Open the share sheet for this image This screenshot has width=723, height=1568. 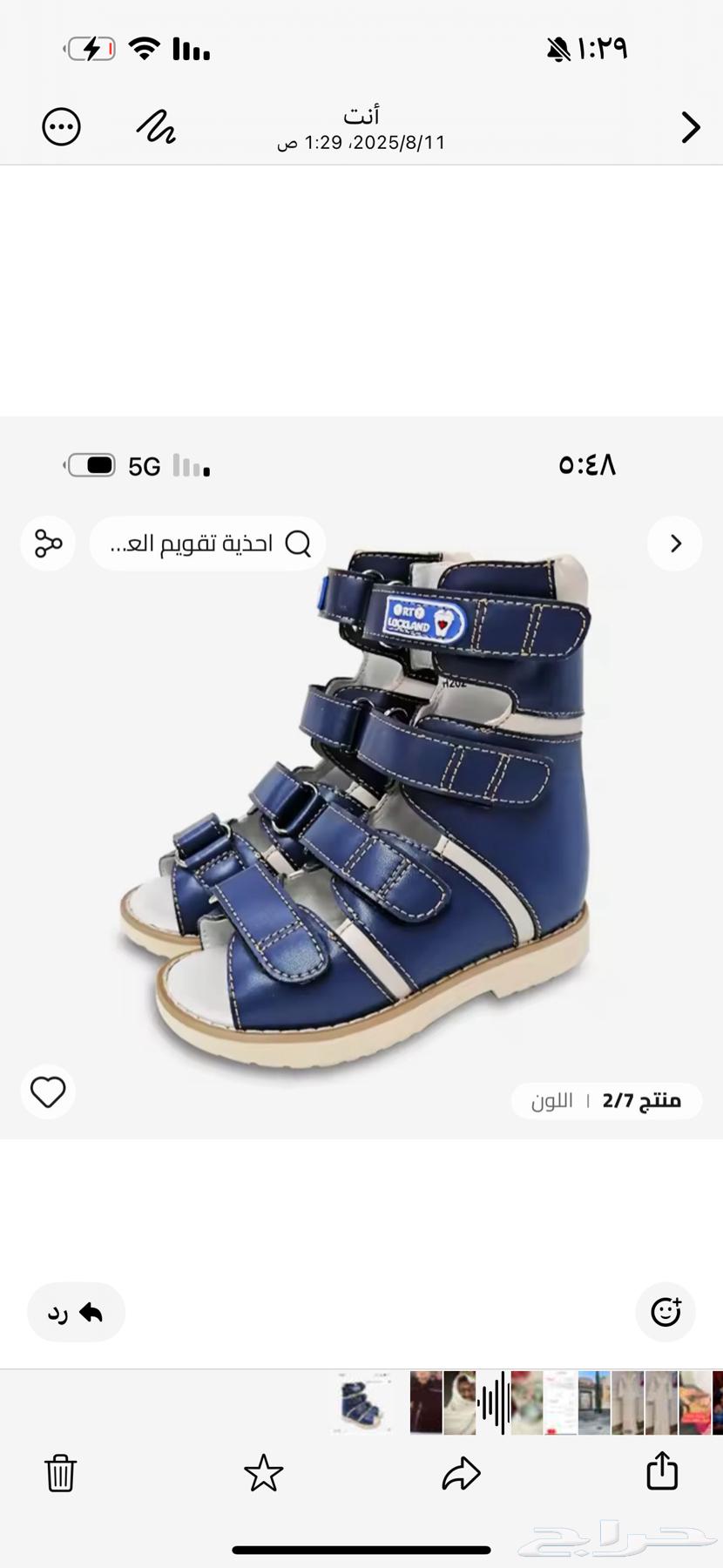pyautogui.click(x=662, y=1471)
